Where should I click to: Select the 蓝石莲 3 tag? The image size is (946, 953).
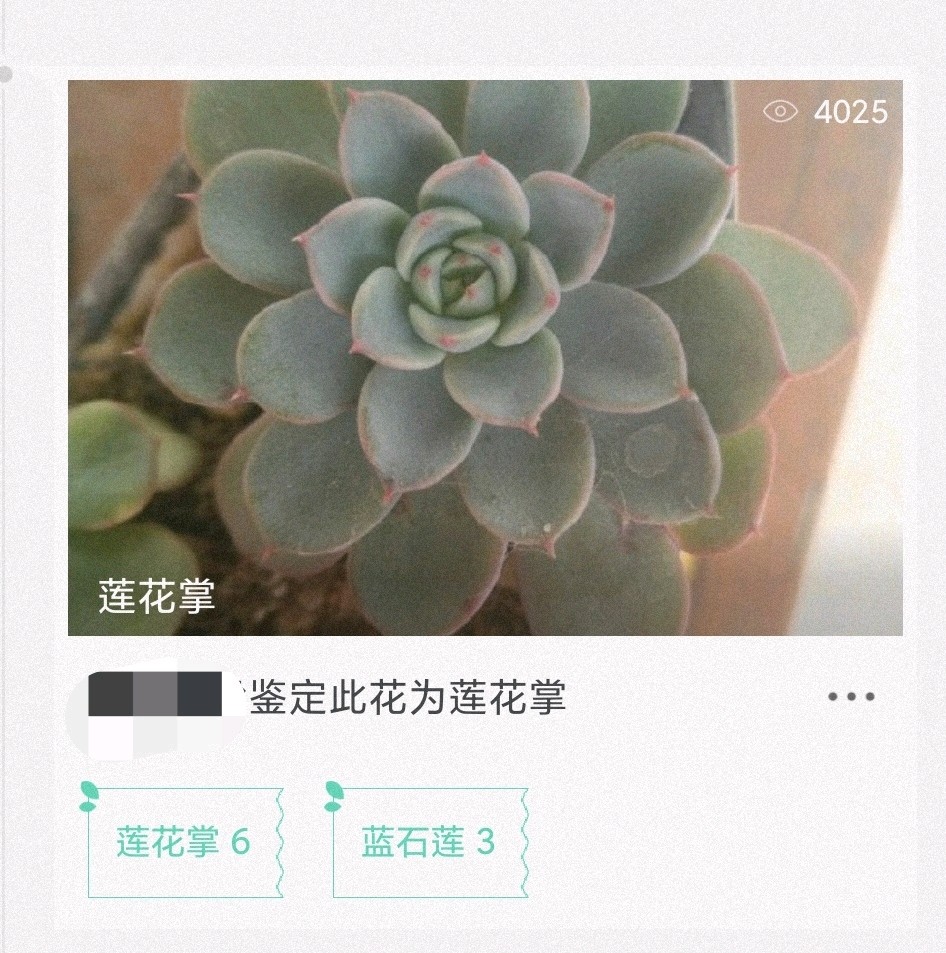click(x=429, y=842)
